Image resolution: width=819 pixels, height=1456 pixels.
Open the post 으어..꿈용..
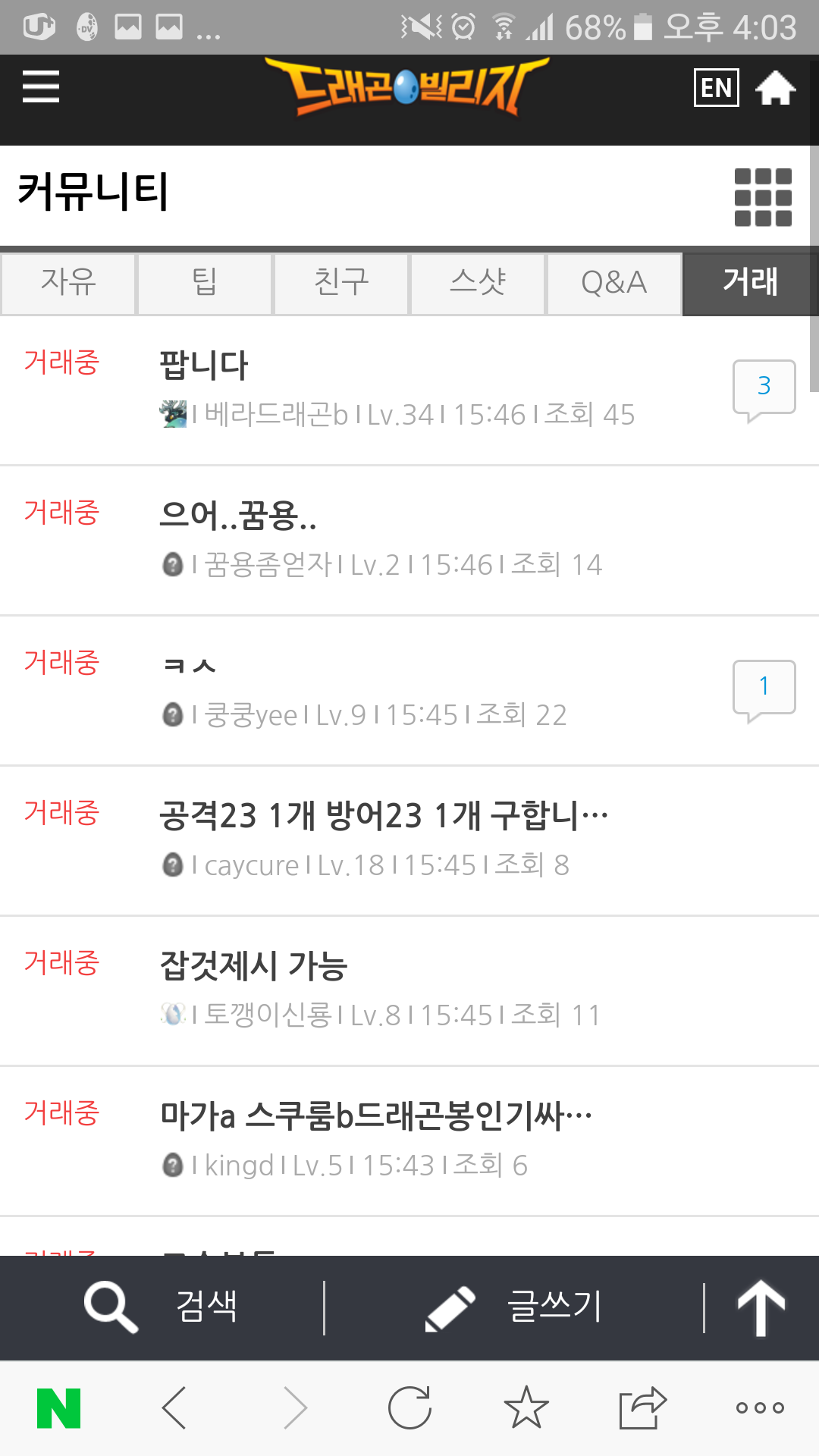(409, 540)
